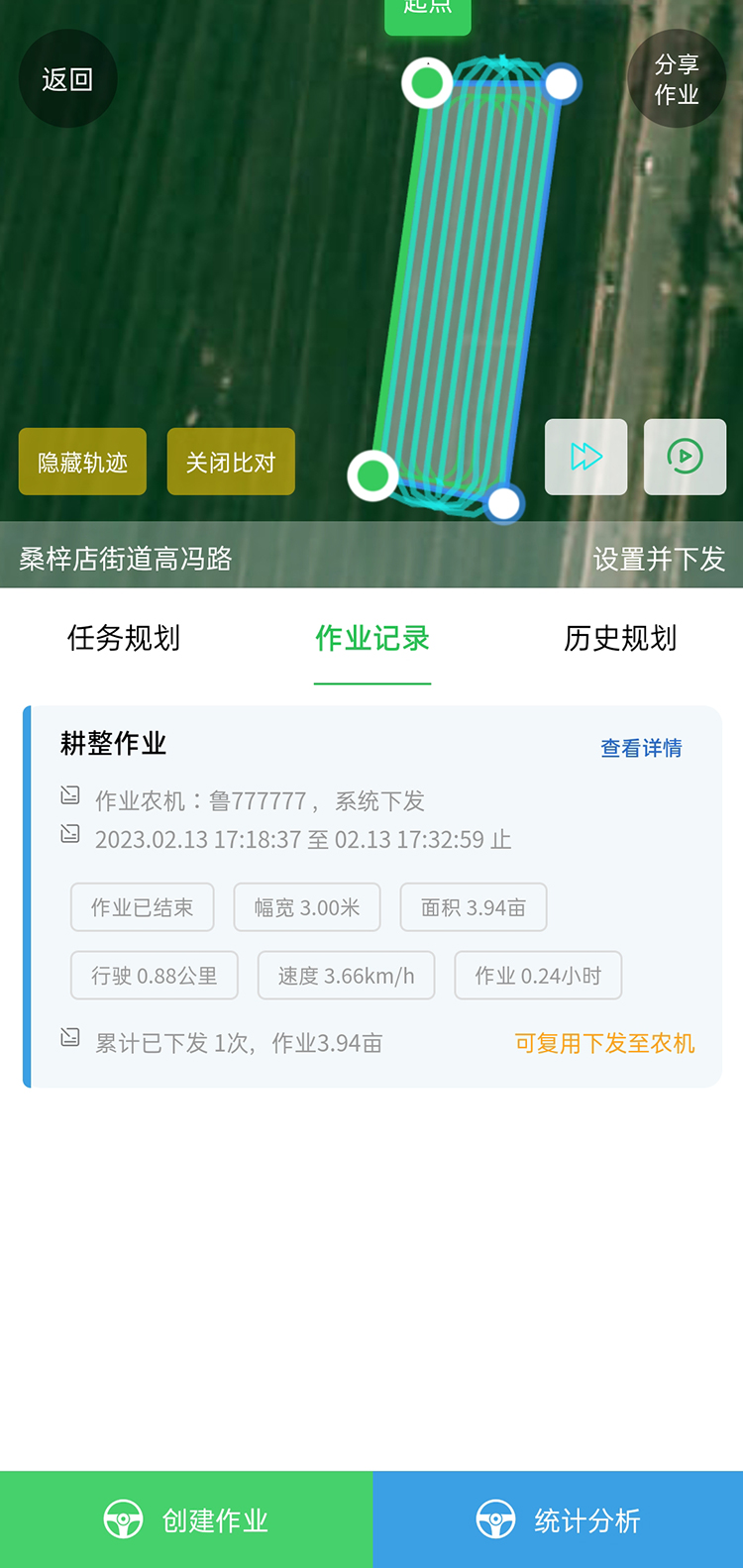Tap the note icon before 累计已下发
Screen dimensions: 743x1568
pos(69,1037)
